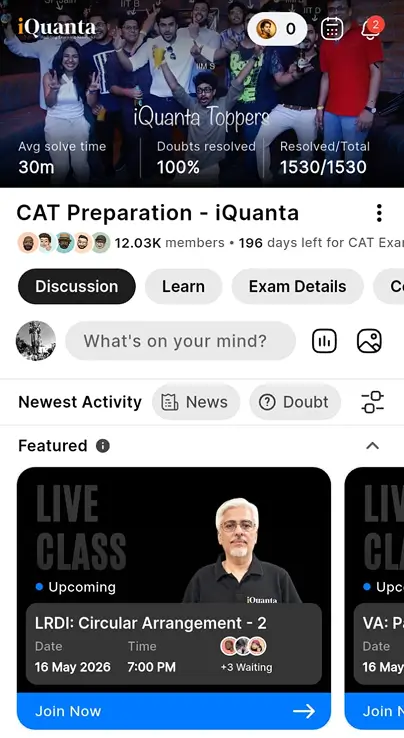View the group members avatars
This screenshot has width=404, height=738.
click(64, 243)
